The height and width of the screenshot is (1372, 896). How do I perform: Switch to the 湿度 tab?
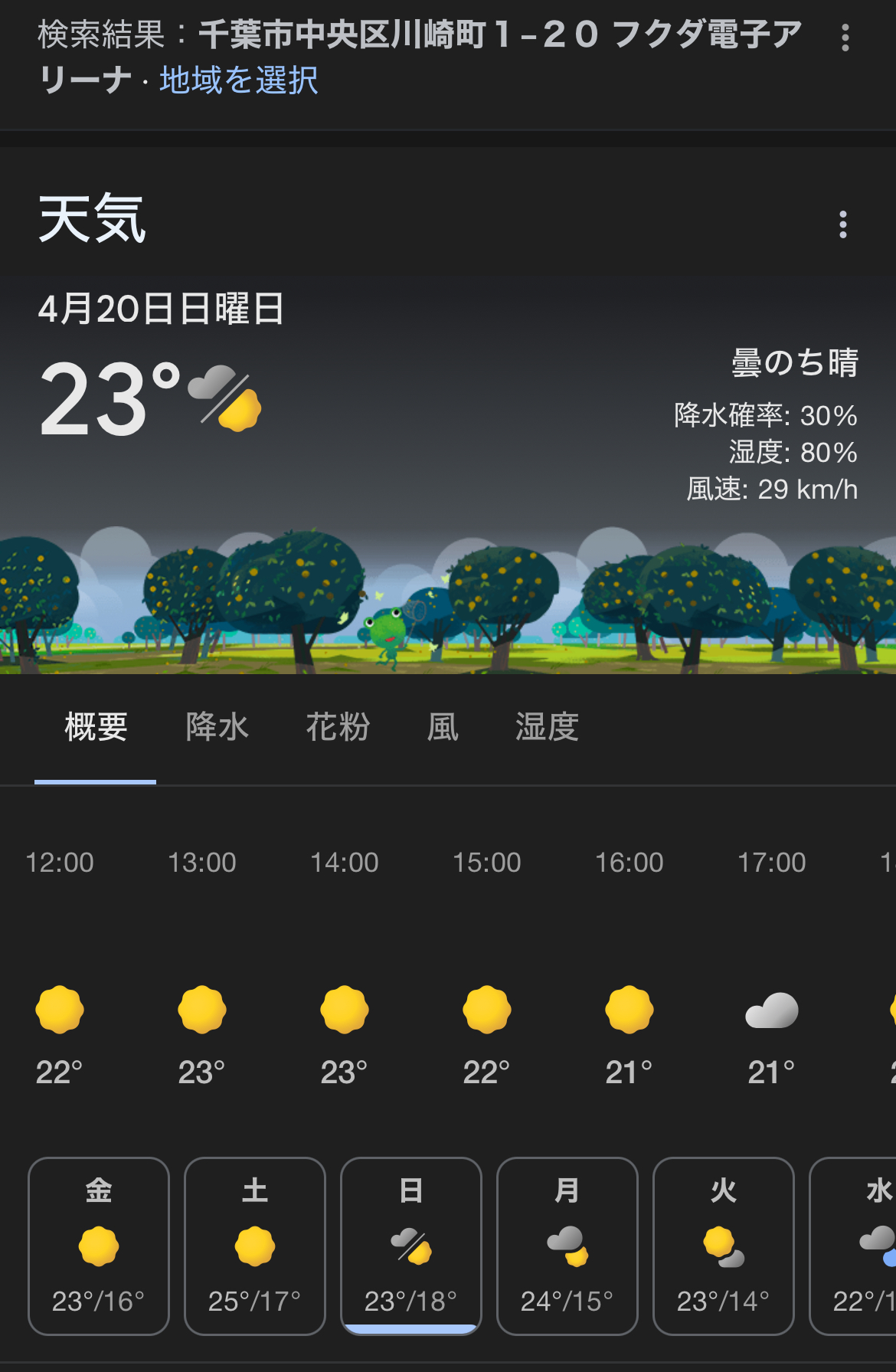point(547,727)
